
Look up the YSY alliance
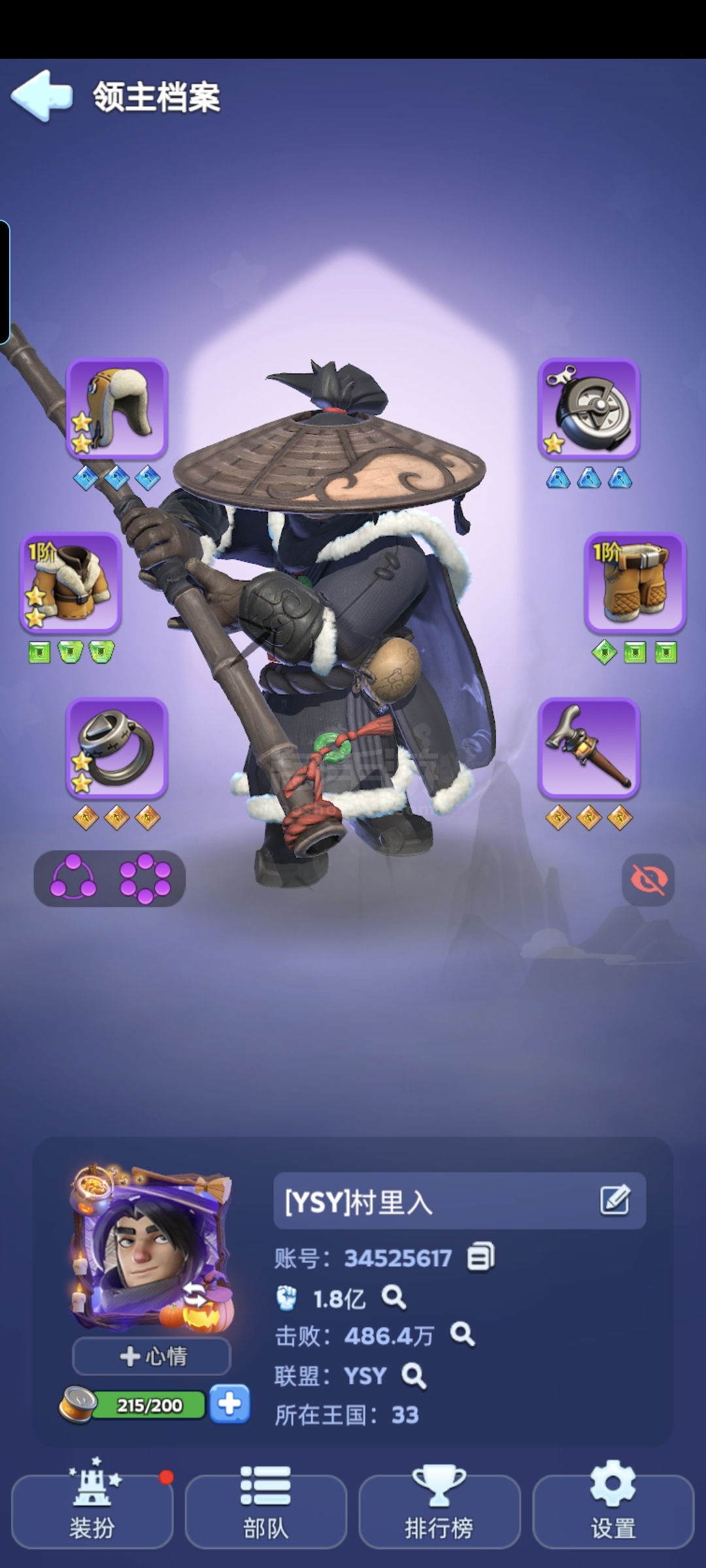click(x=414, y=1375)
